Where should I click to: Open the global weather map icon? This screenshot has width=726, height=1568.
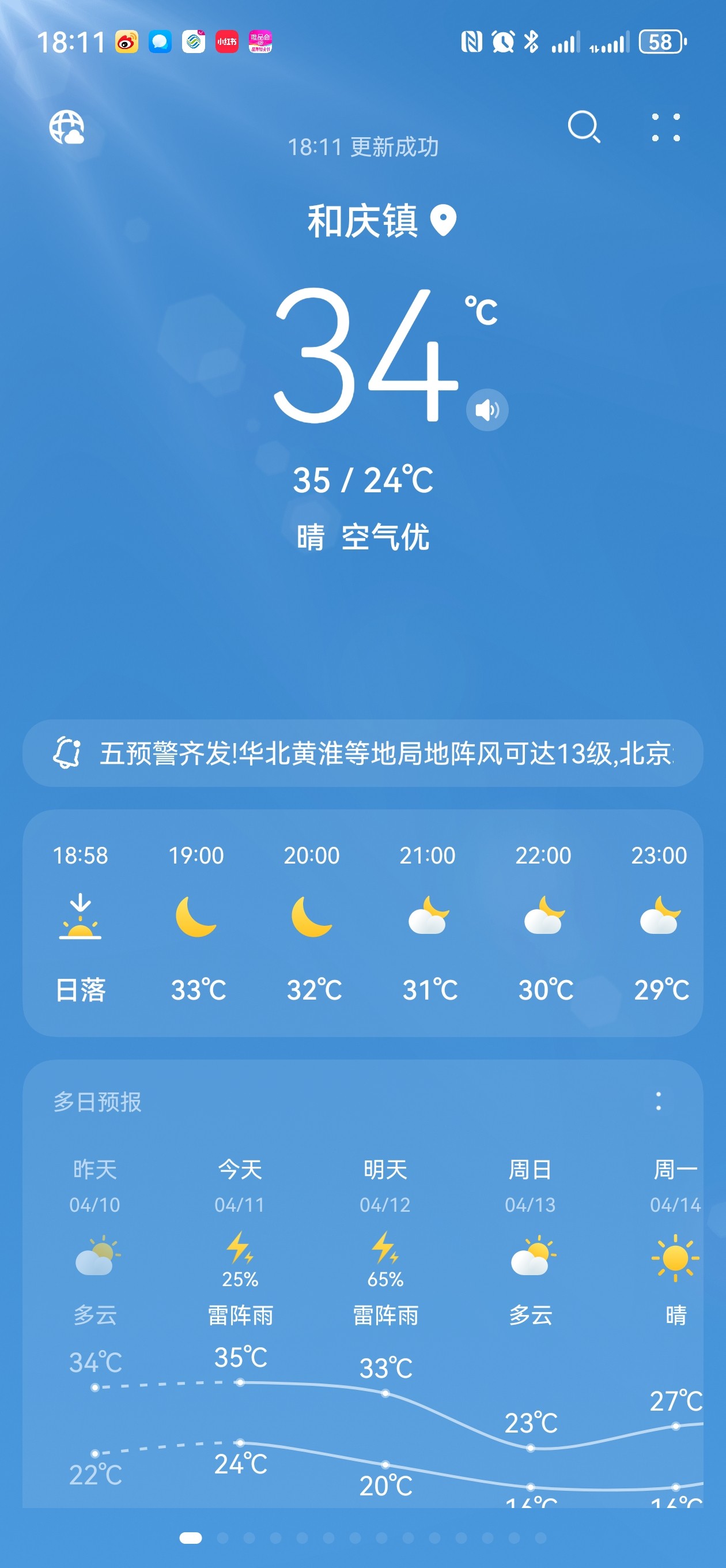point(67,127)
